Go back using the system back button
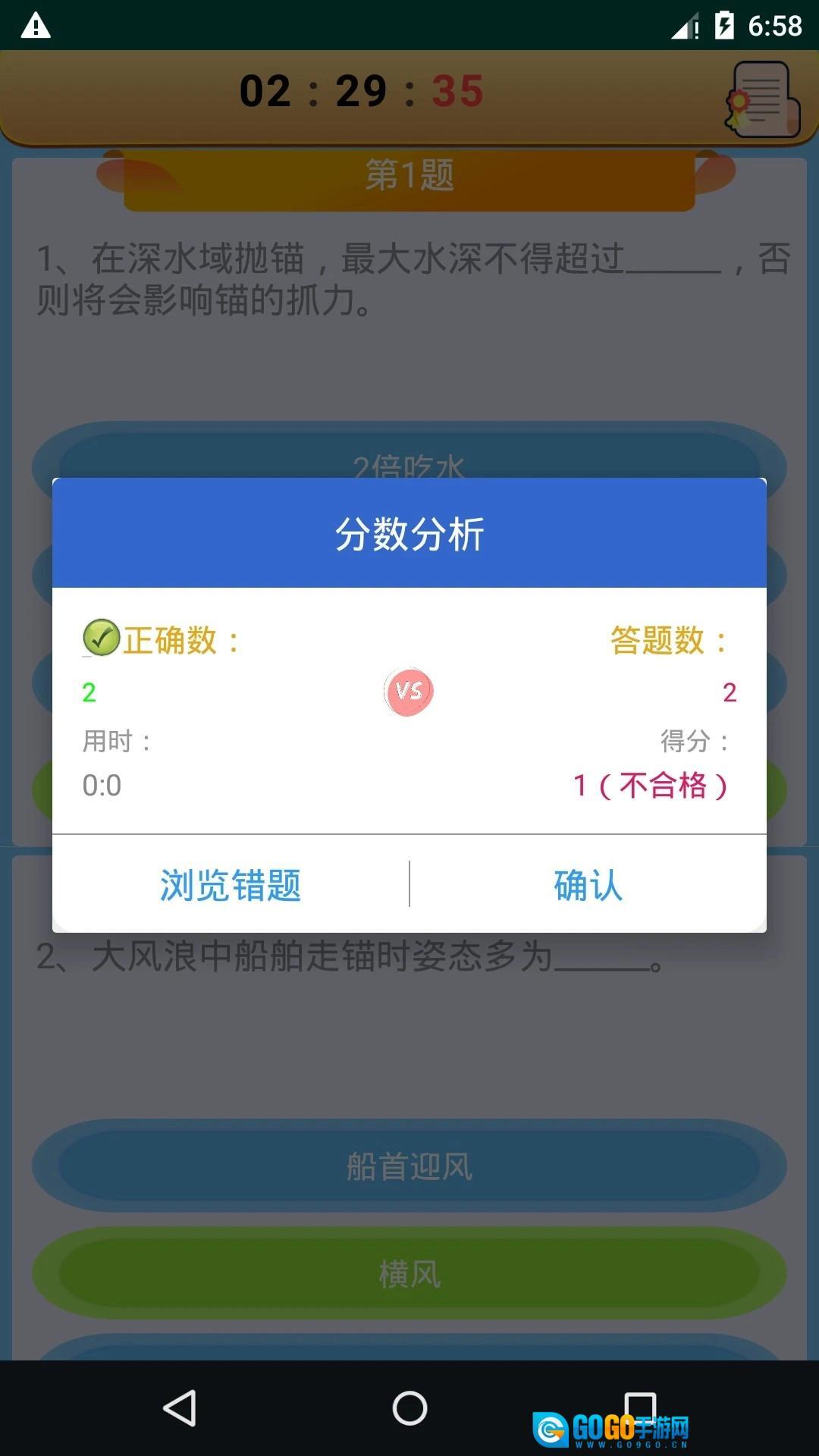The image size is (819, 1456). (180, 1408)
